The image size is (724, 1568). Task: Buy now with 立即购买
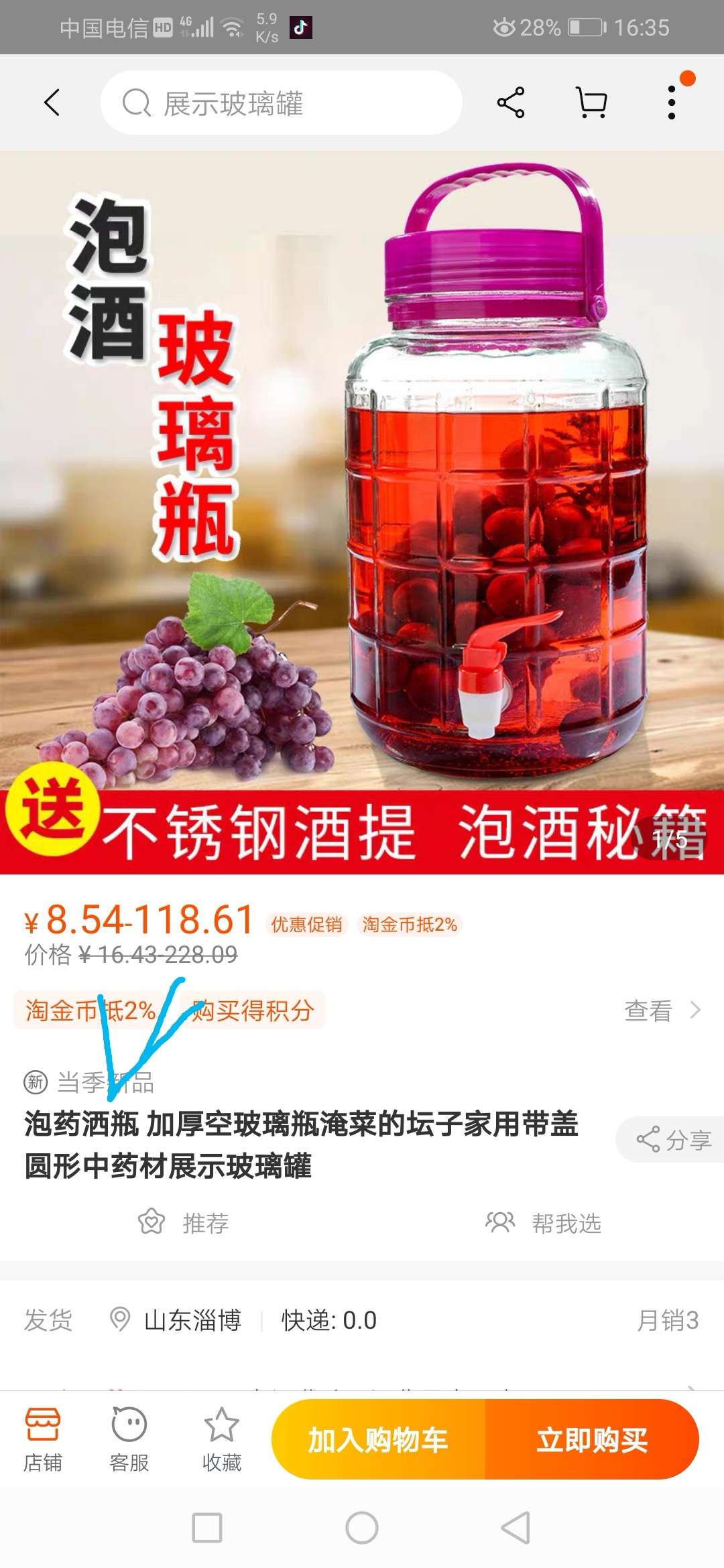(x=593, y=1439)
